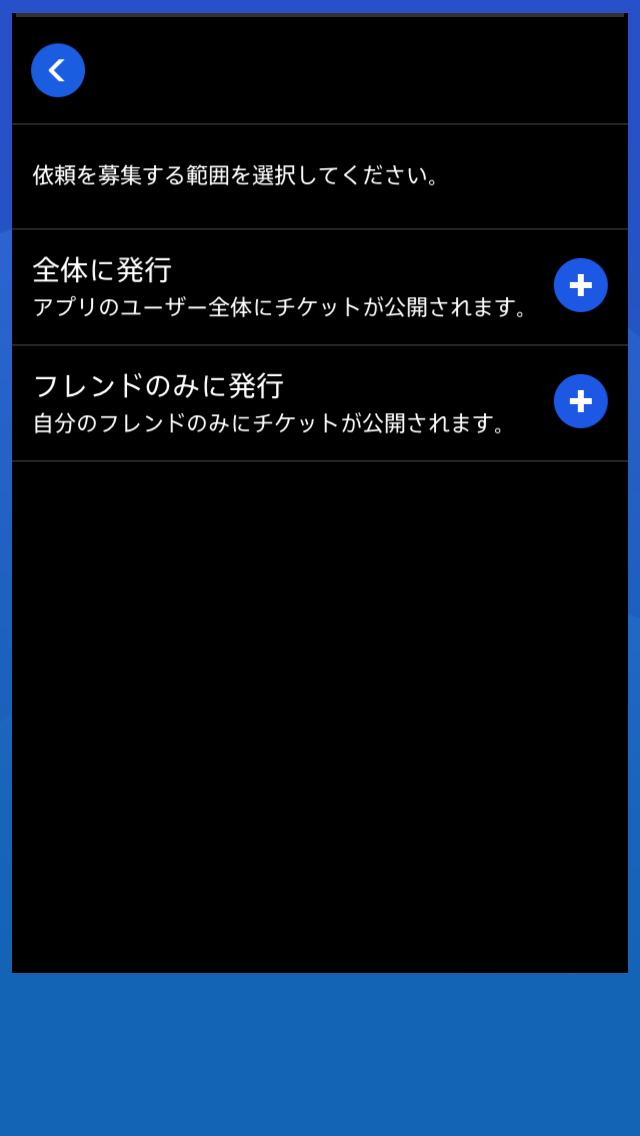Tap the plus button for 全体に発行
This screenshot has width=640, height=1136.
(581, 285)
